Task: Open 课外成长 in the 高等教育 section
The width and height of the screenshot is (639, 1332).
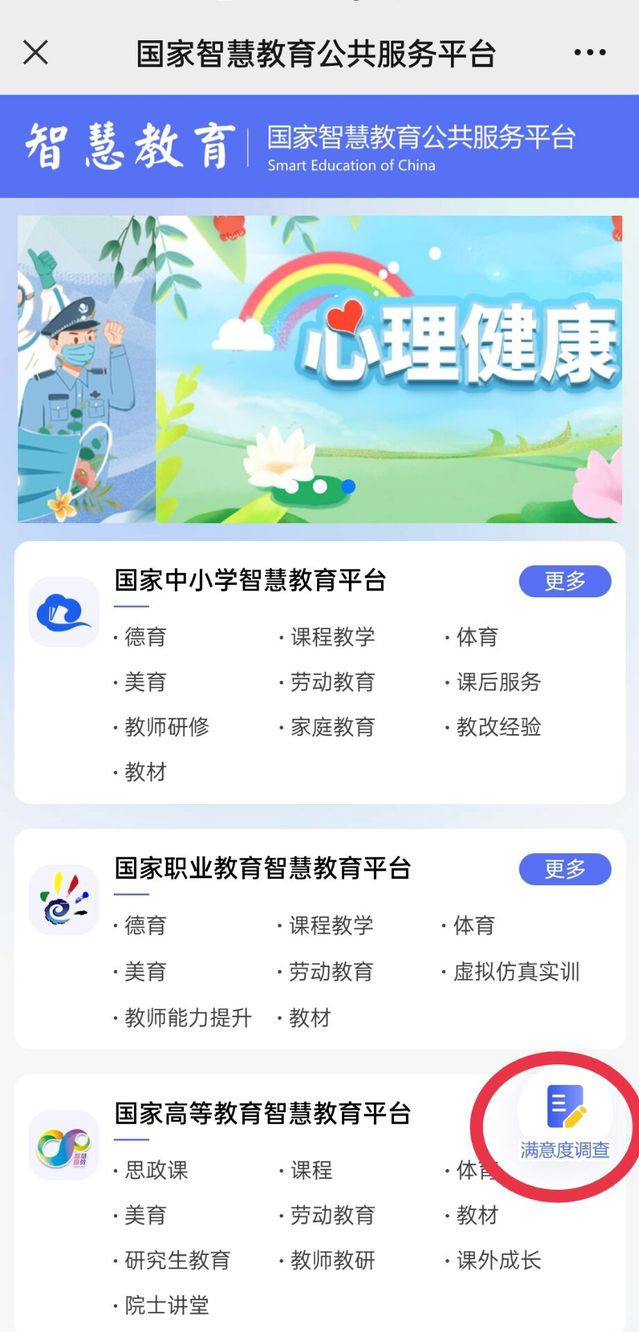Action: tap(498, 1260)
